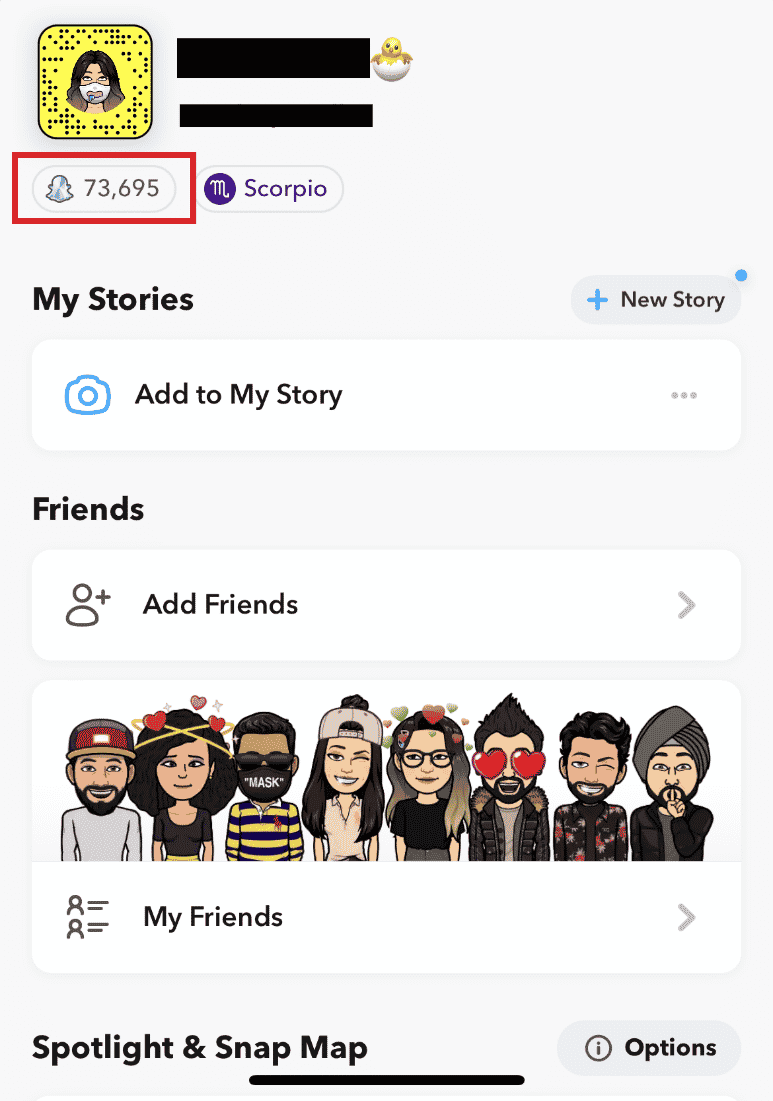773x1101 pixels.
Task: Tap the 73,695 Snap score chip
Action: coord(104,188)
